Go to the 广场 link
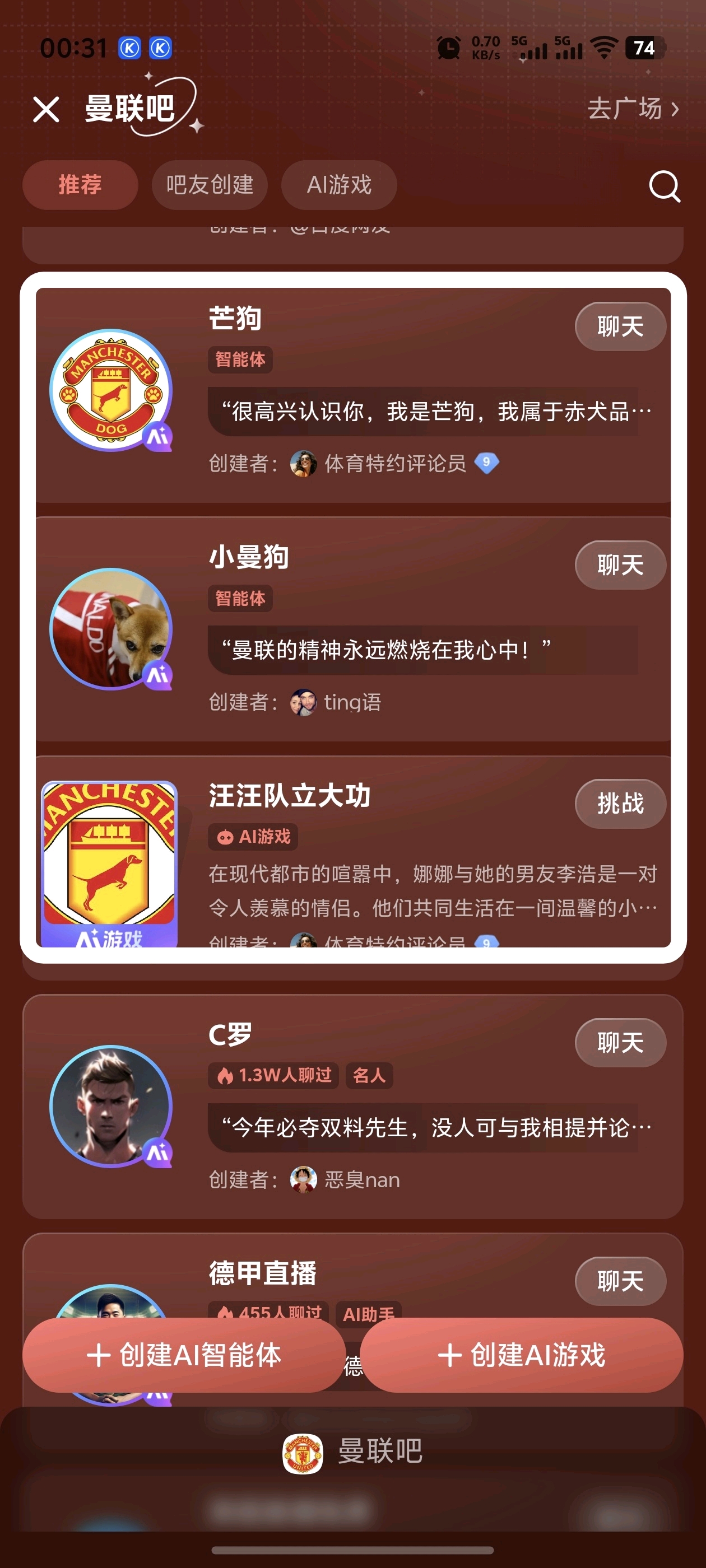Image resolution: width=706 pixels, height=1568 pixels. [633, 109]
